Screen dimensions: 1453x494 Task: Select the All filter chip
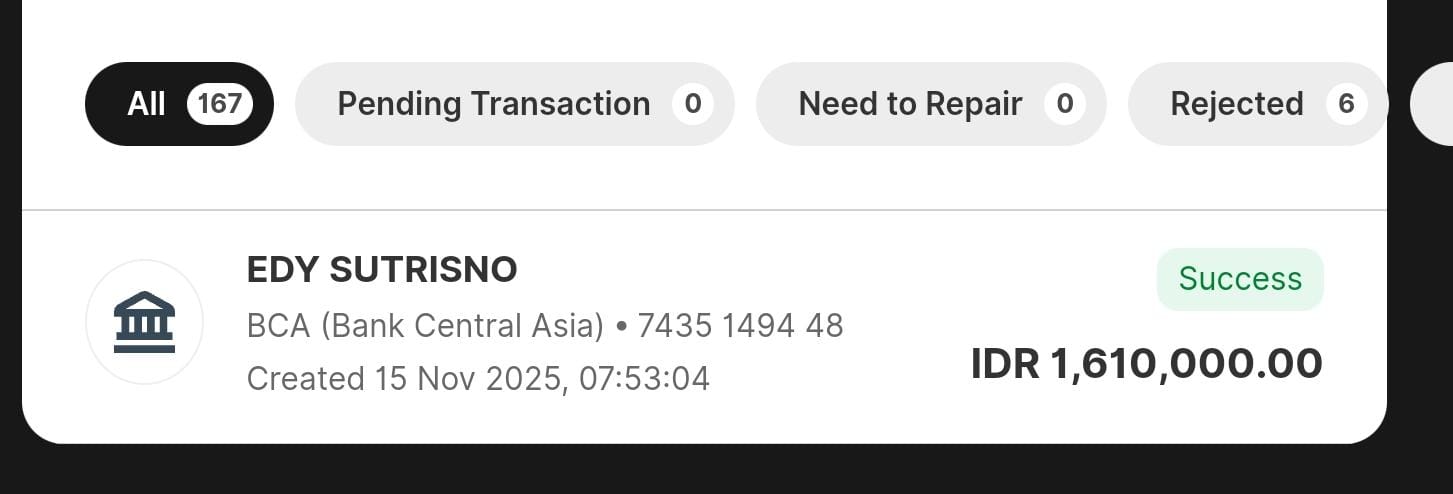coord(179,104)
